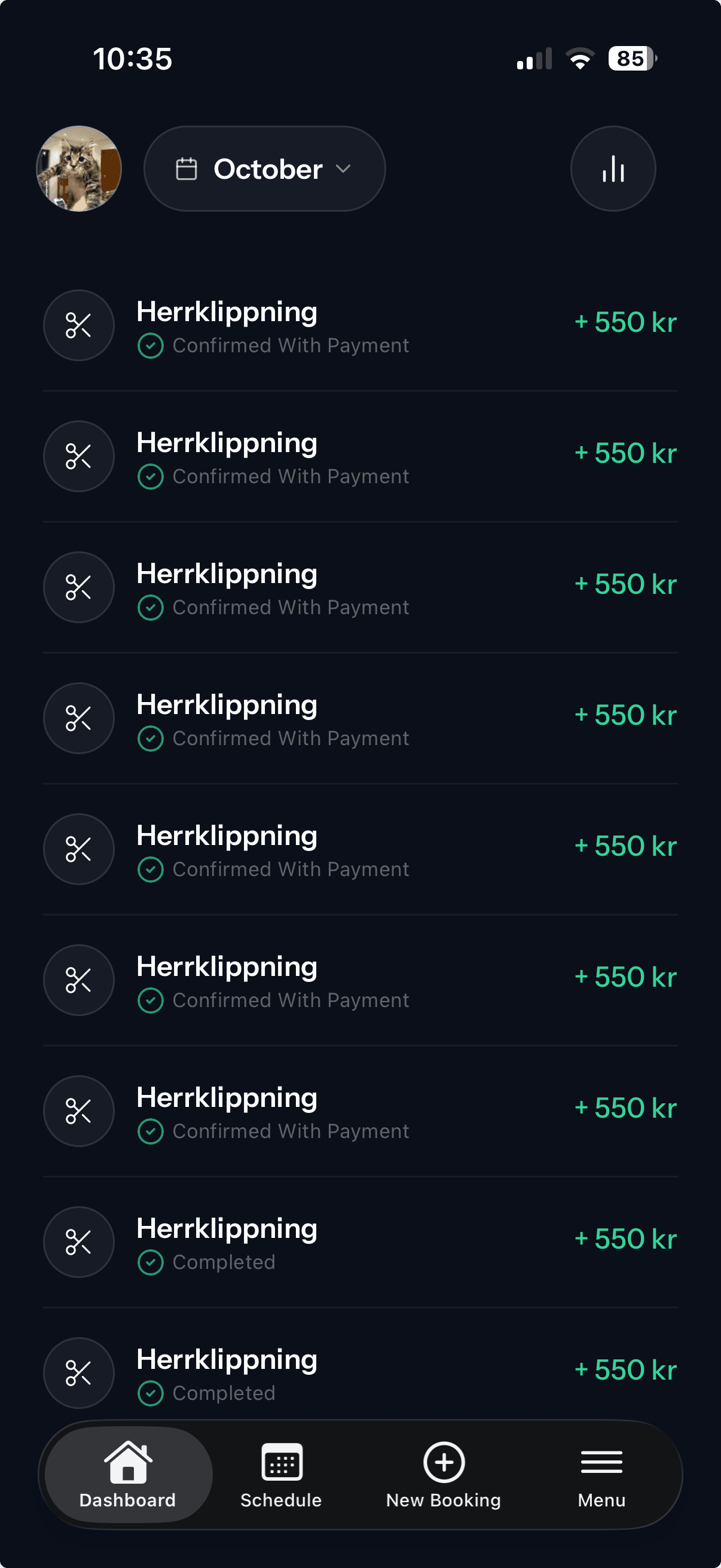Tap the New Booking plus icon

444,1462
